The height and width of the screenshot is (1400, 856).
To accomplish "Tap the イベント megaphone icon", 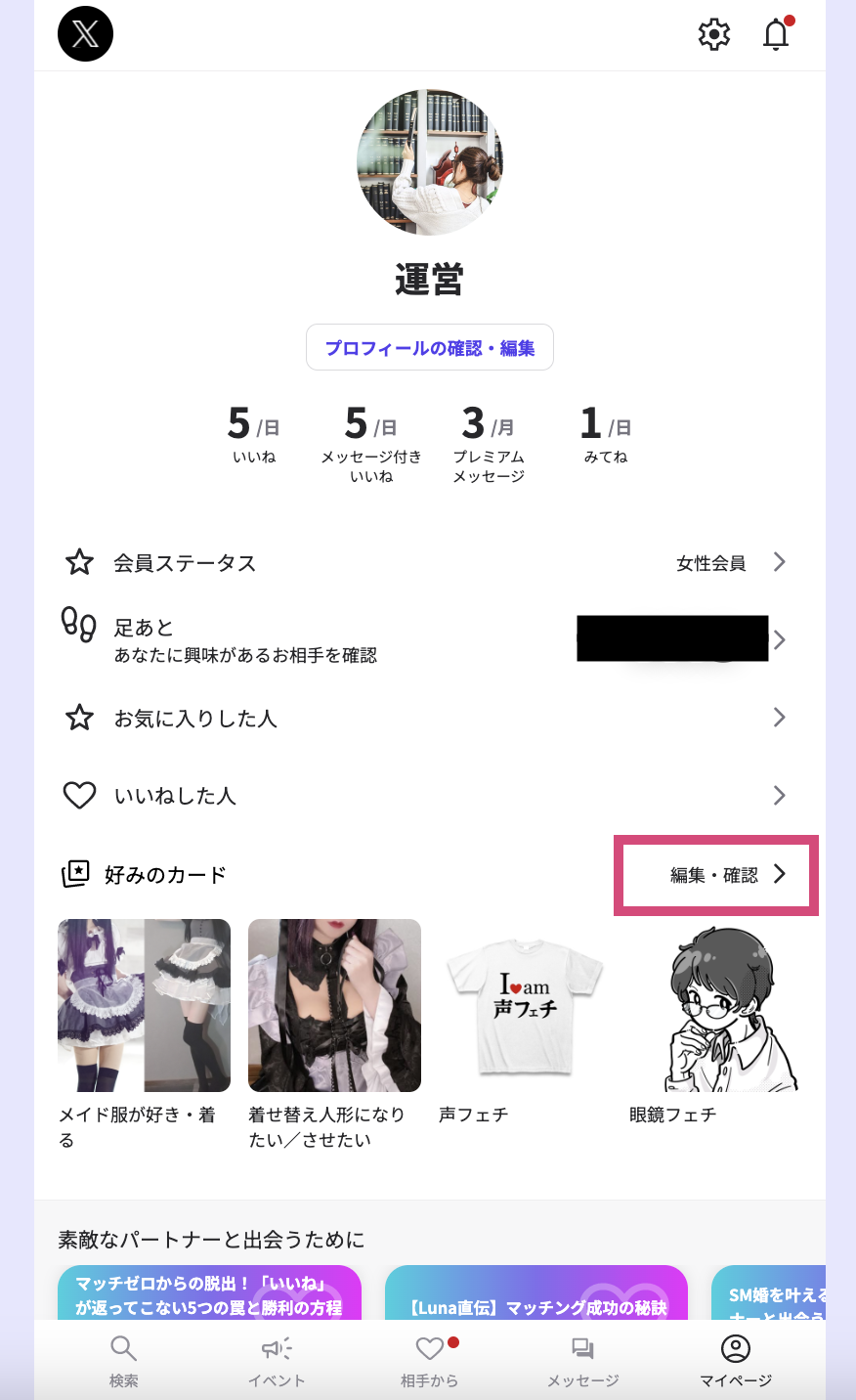I will click(276, 1347).
